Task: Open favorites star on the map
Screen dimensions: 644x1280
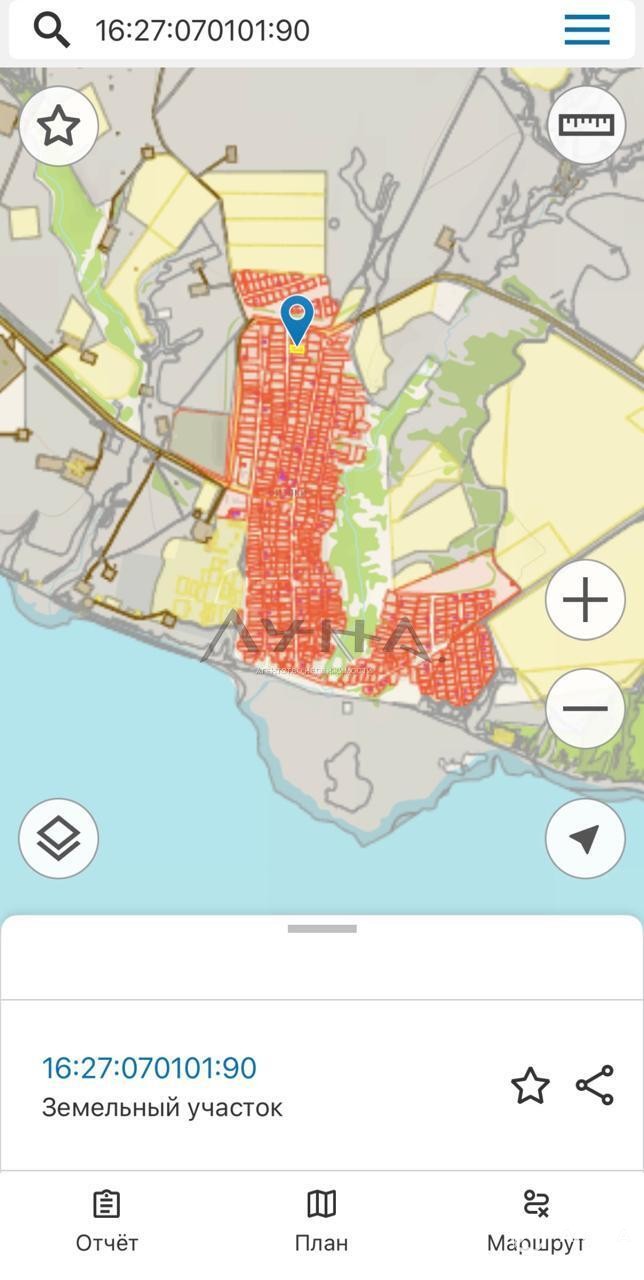Action: [58, 126]
